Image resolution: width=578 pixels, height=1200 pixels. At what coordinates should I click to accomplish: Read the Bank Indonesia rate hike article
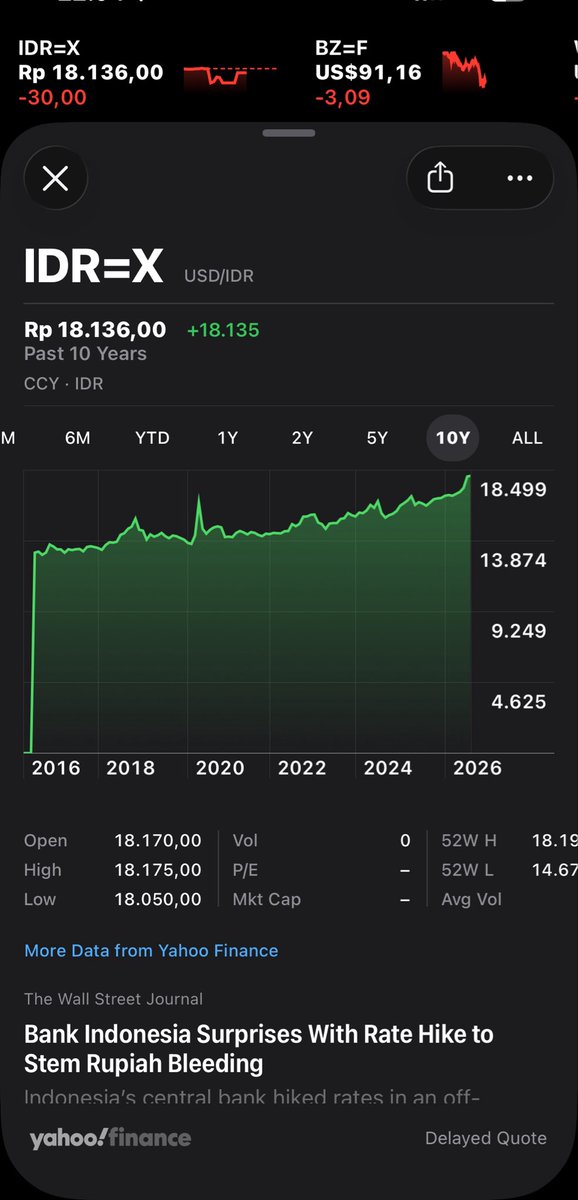[259, 1048]
